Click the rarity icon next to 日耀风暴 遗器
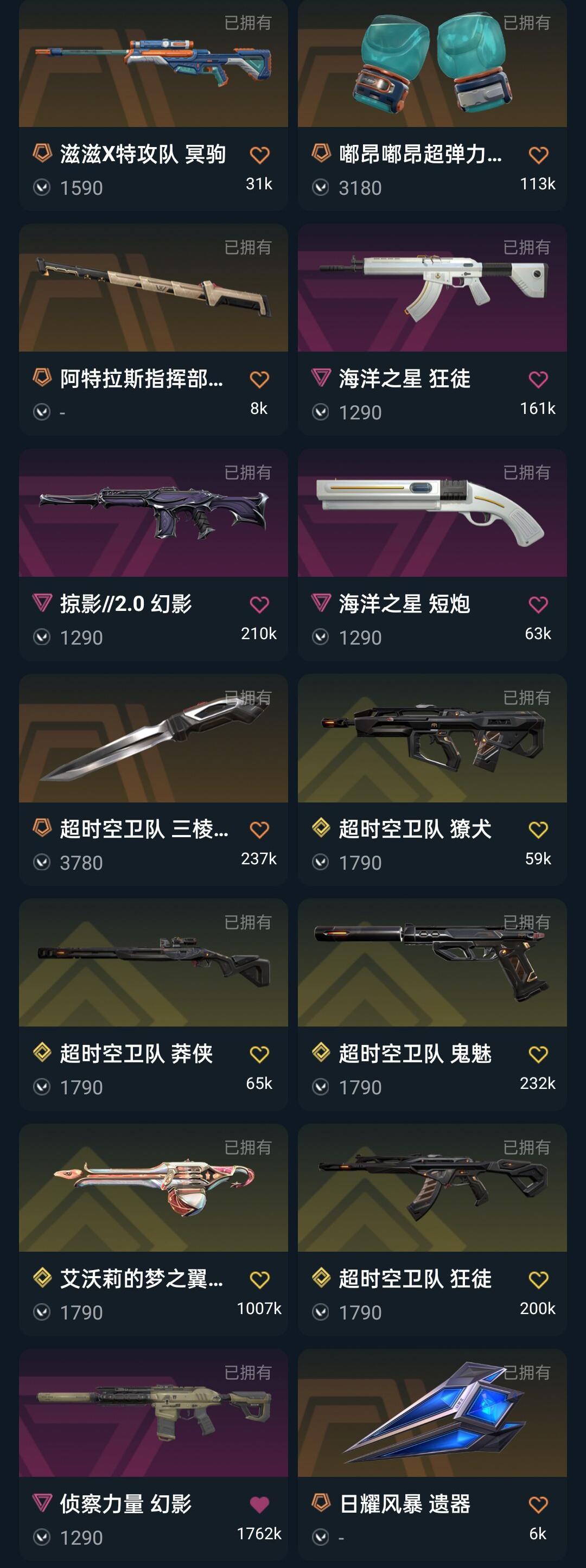 (x=321, y=1503)
